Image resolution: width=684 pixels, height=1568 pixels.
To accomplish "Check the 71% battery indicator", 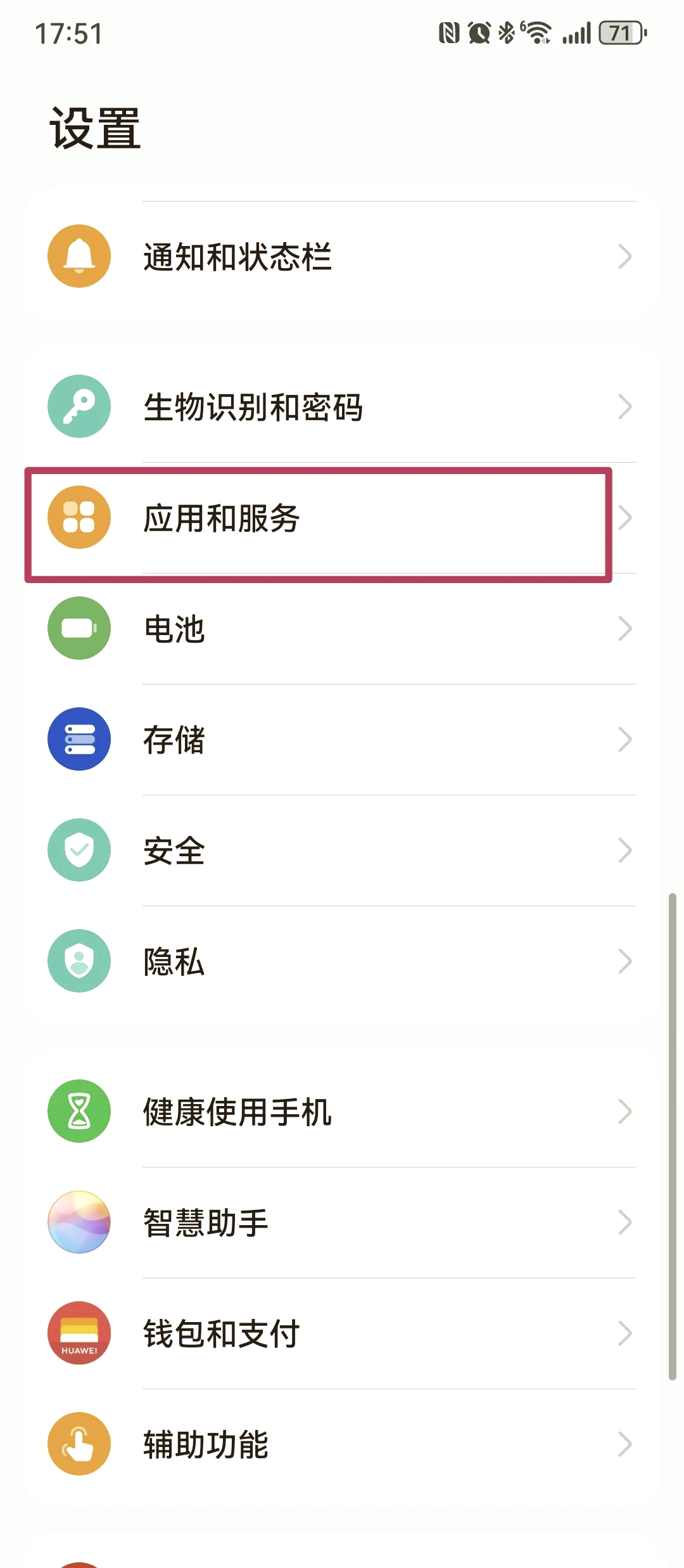I will coord(619,33).
